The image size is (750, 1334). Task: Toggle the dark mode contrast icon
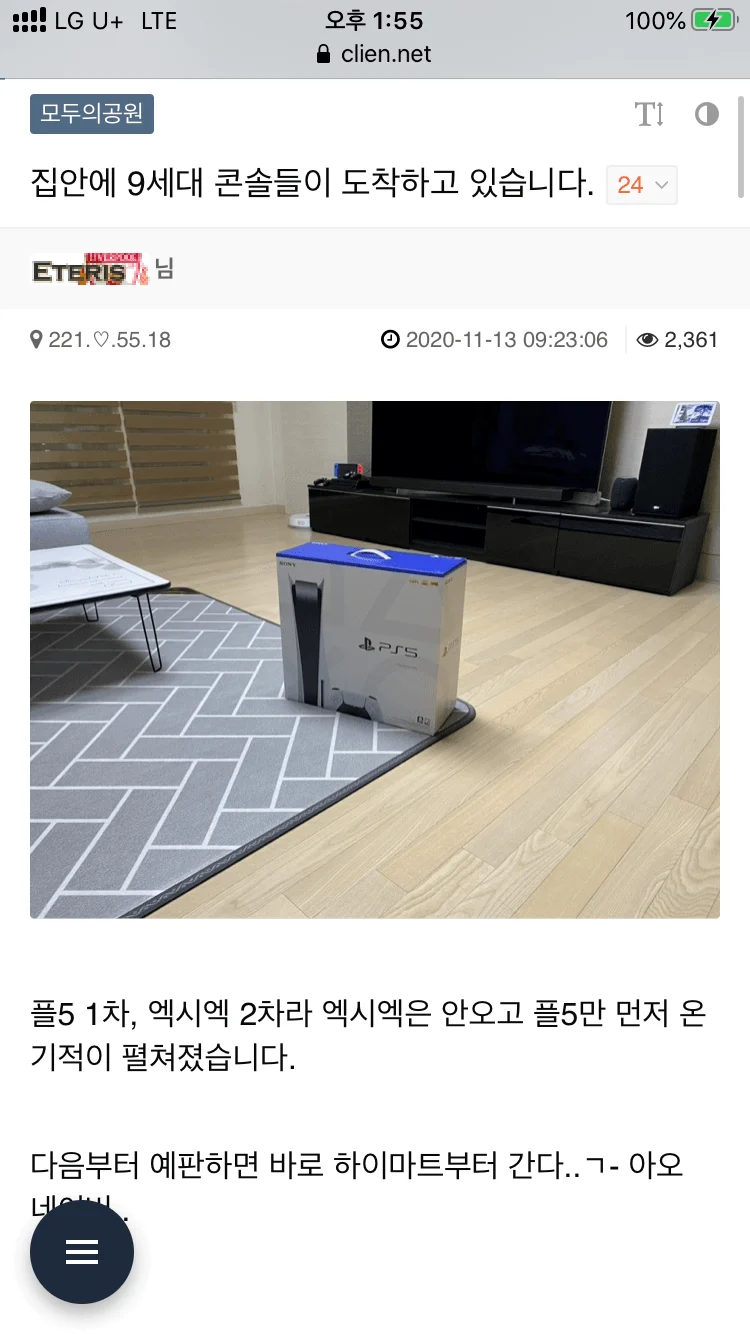[707, 115]
